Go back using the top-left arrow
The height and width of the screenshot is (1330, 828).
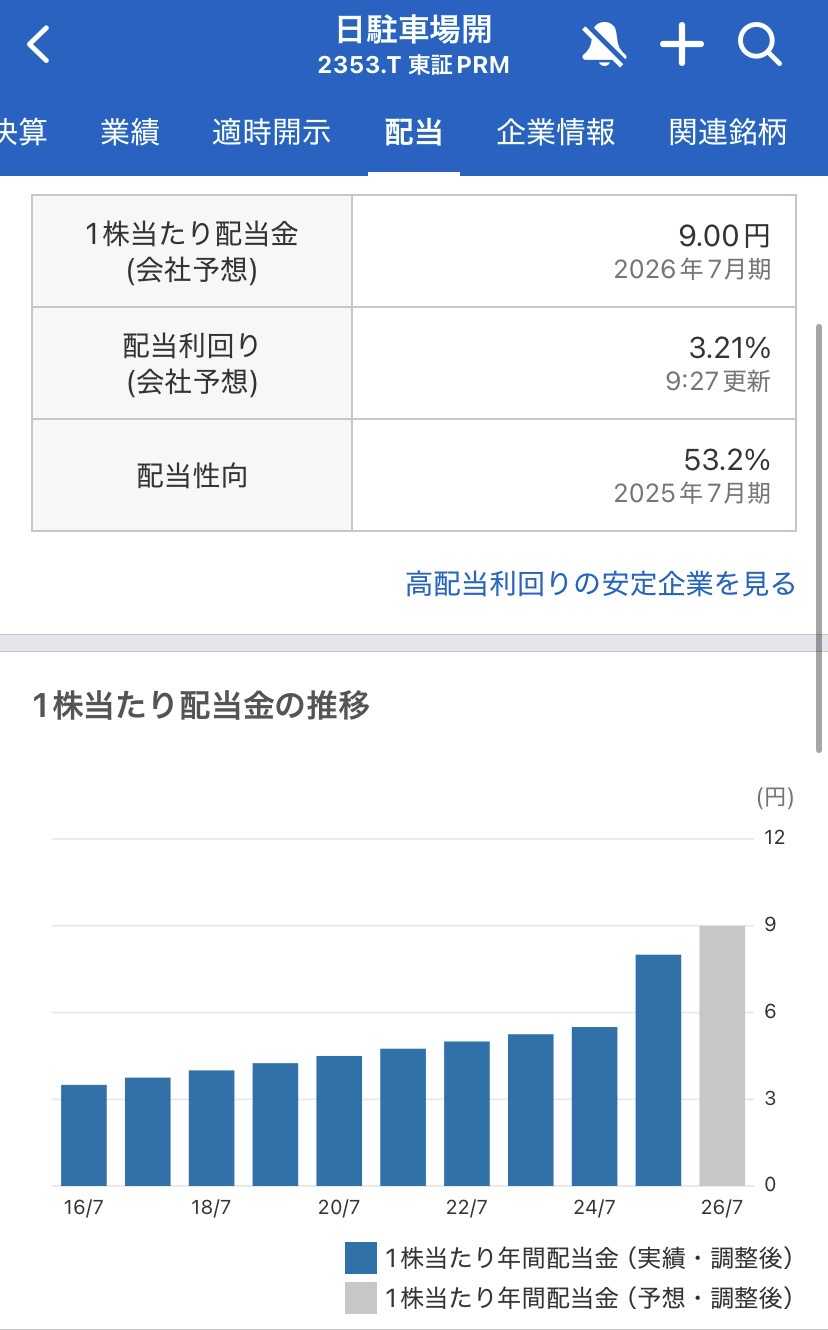38,46
